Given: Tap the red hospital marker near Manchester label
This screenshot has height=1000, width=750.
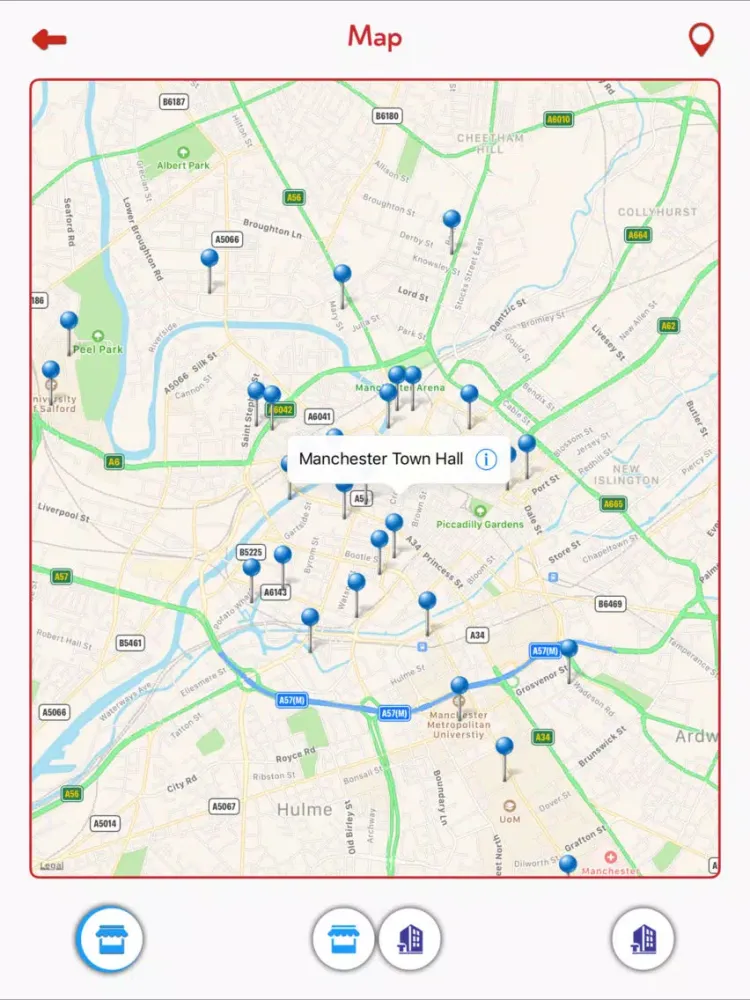Looking at the screenshot, I should point(611,856).
